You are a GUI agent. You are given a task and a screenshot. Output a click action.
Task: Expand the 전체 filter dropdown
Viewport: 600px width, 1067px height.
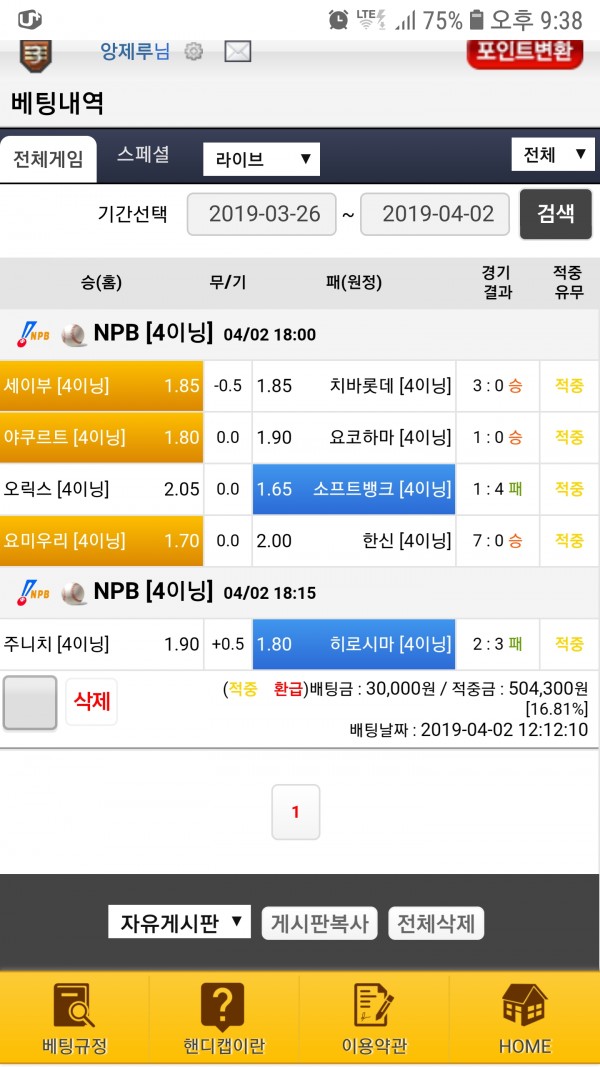click(x=552, y=155)
